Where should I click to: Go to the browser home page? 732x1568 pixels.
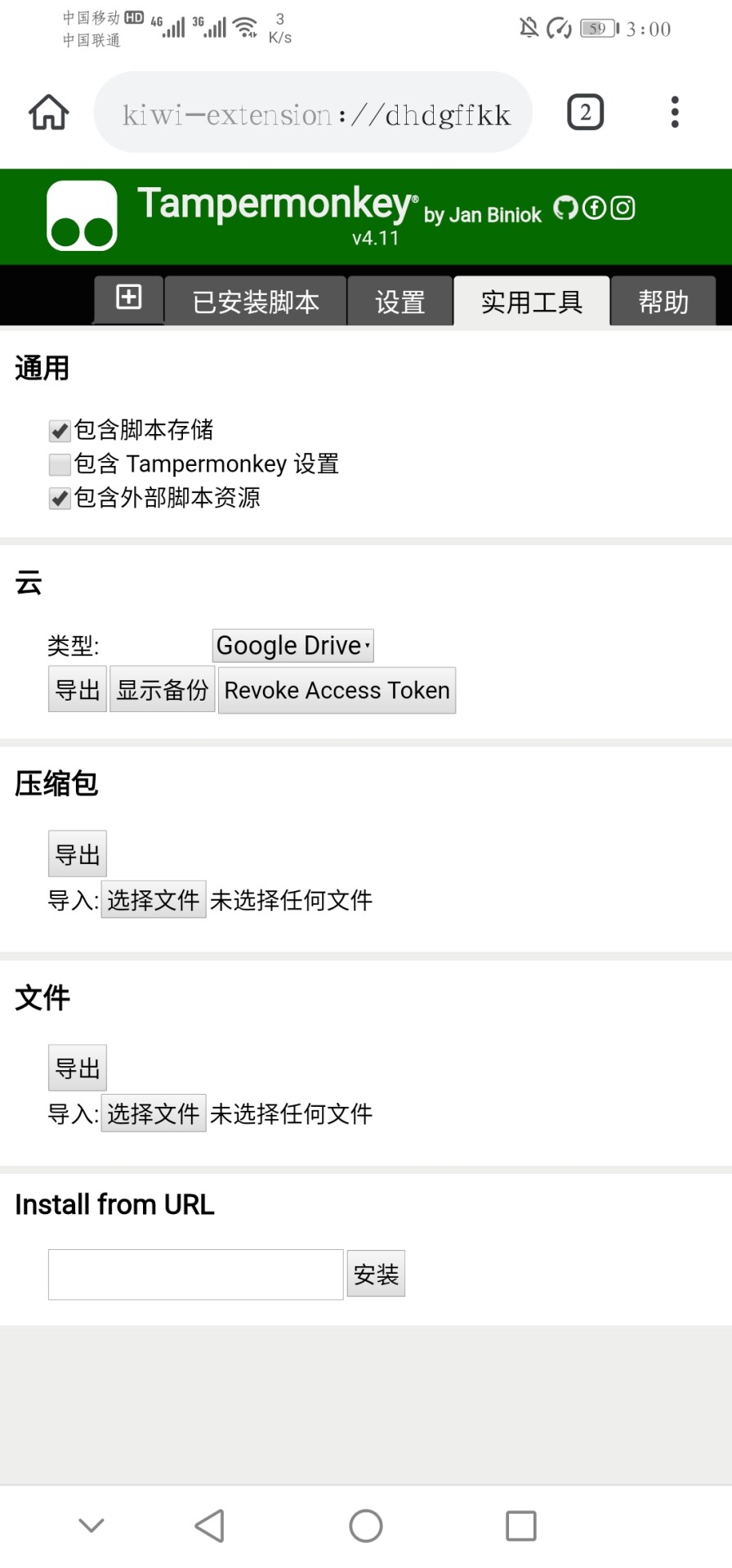49,112
